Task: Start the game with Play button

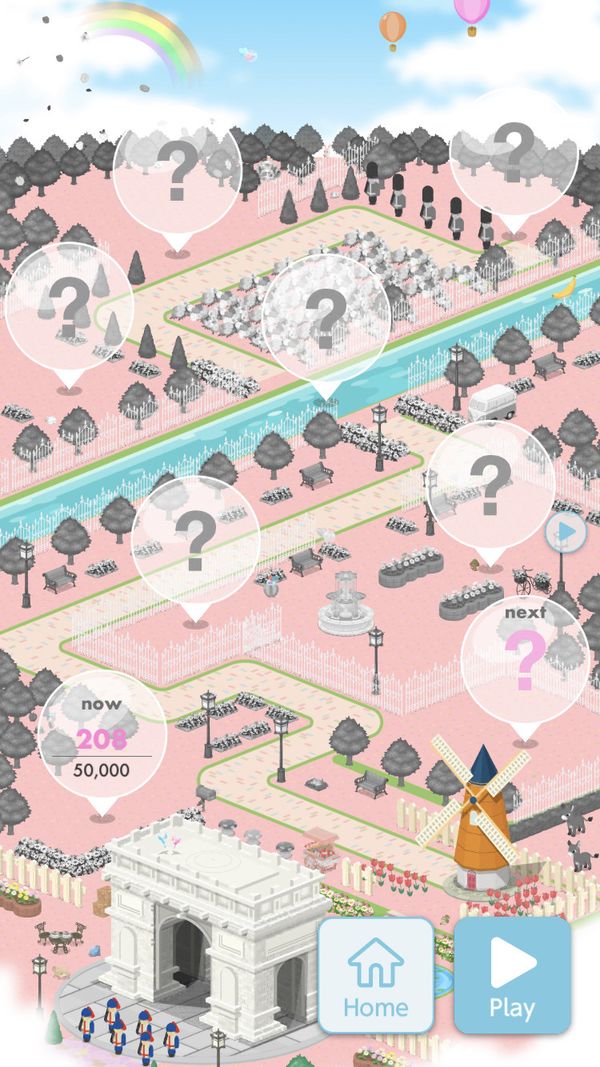Action: [512, 974]
